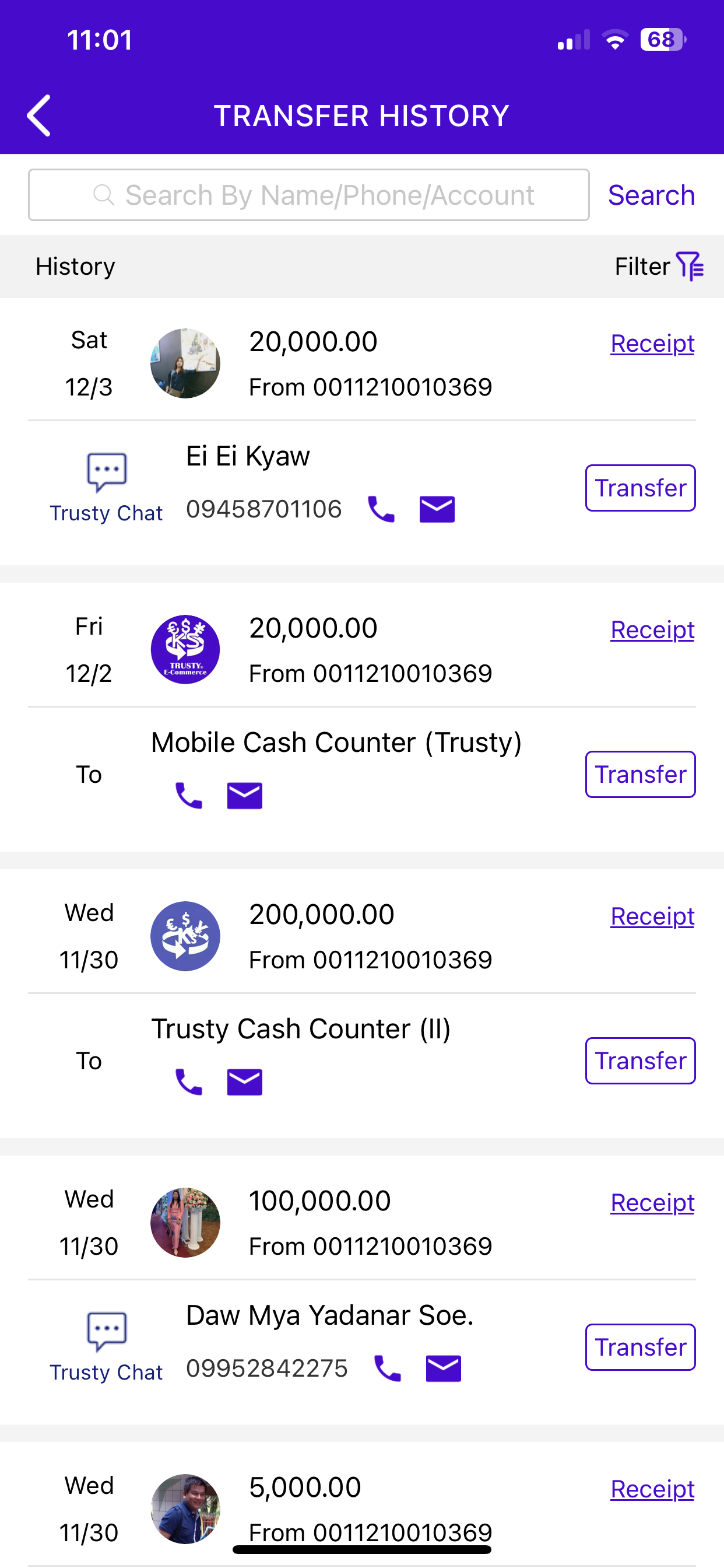Viewport: 724px width, 1568px height.
Task: Transfer again to Ei Ei Kyaw
Action: [640, 488]
